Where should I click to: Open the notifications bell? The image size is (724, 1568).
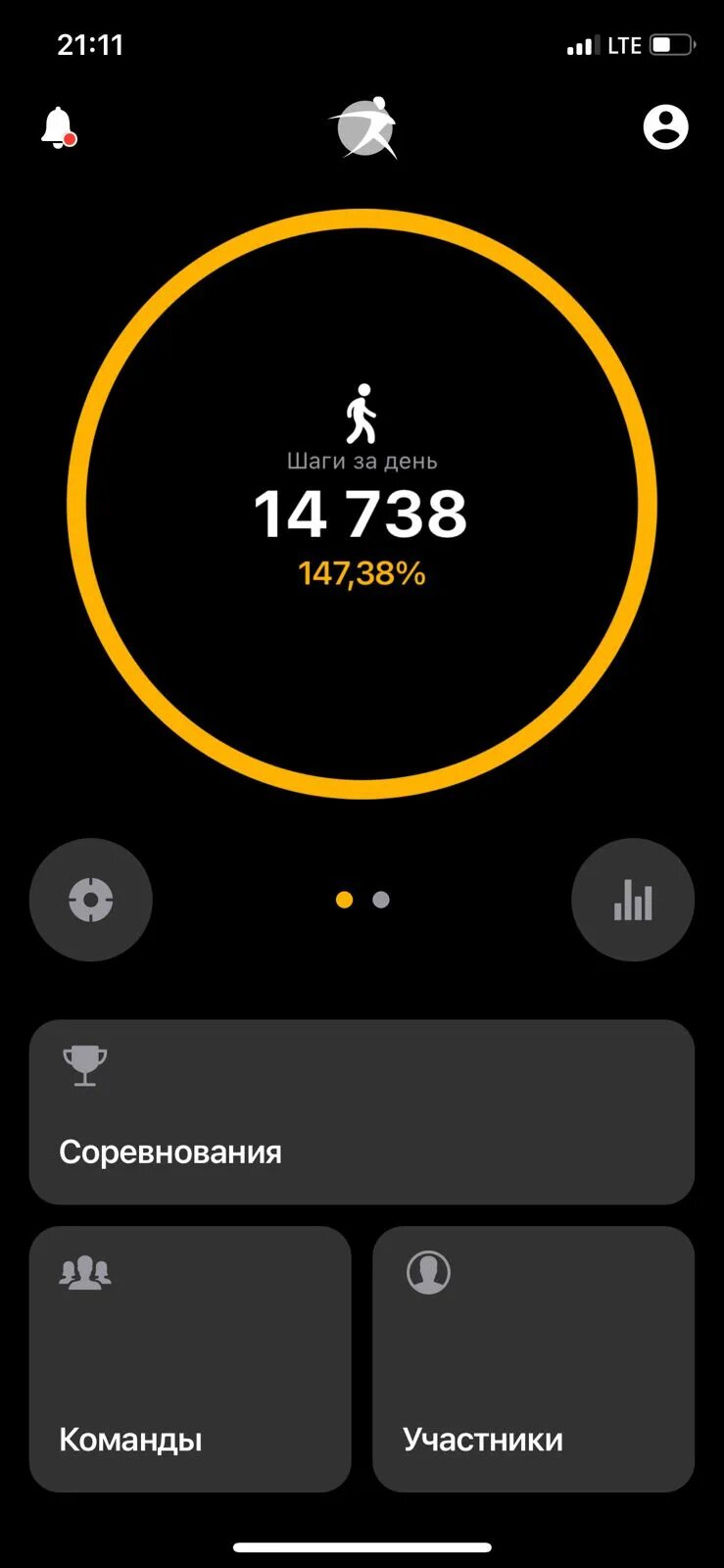[58, 127]
